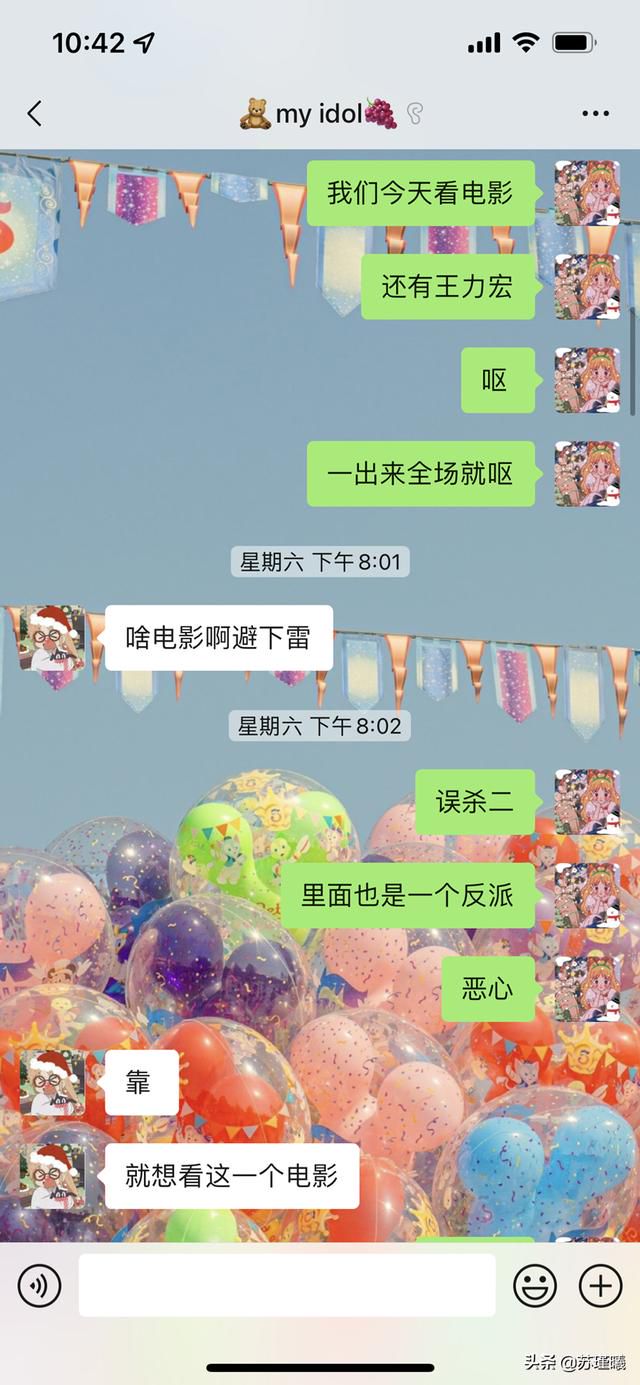The image size is (640, 1385).
Task: Open avatar next to '靠' message
Action: click(x=53, y=1083)
